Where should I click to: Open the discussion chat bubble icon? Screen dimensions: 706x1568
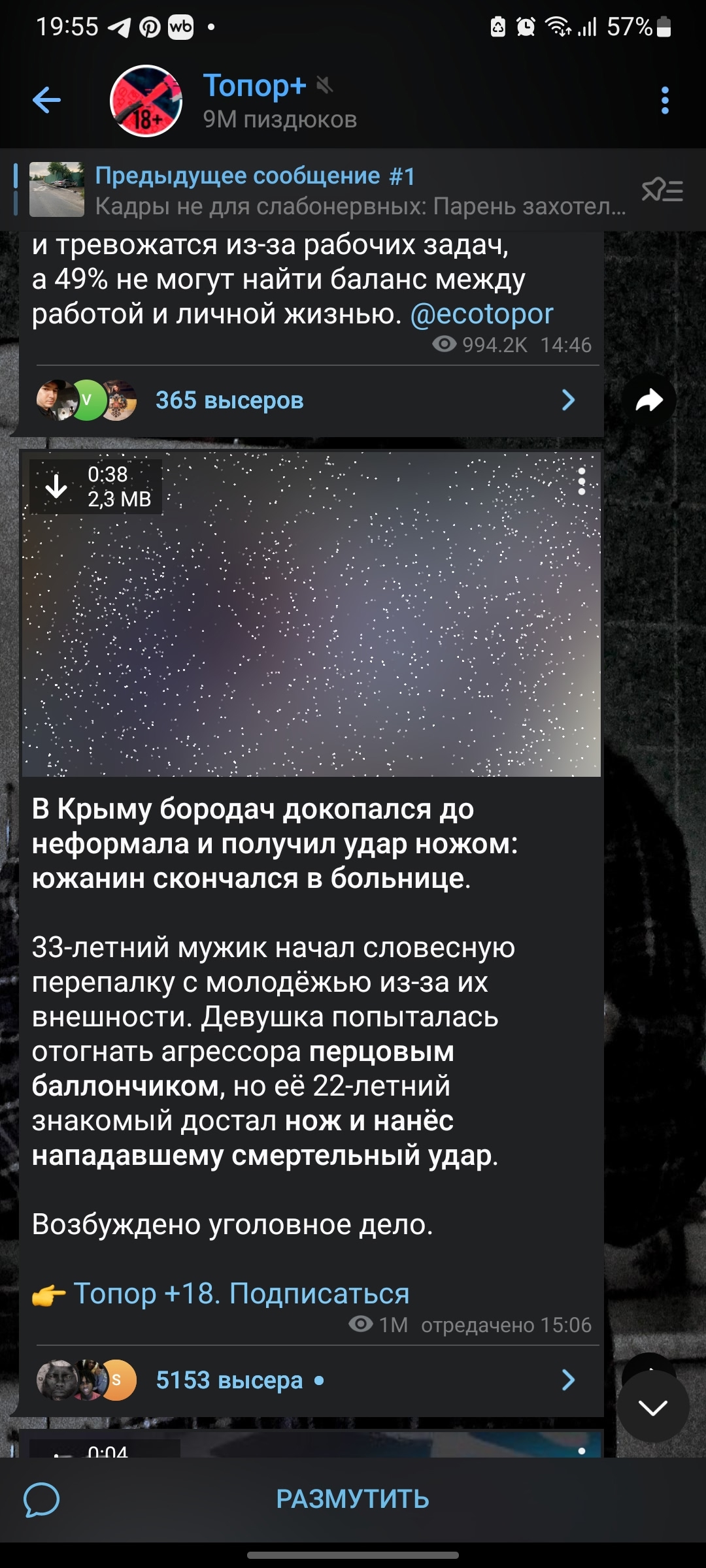click(42, 1499)
